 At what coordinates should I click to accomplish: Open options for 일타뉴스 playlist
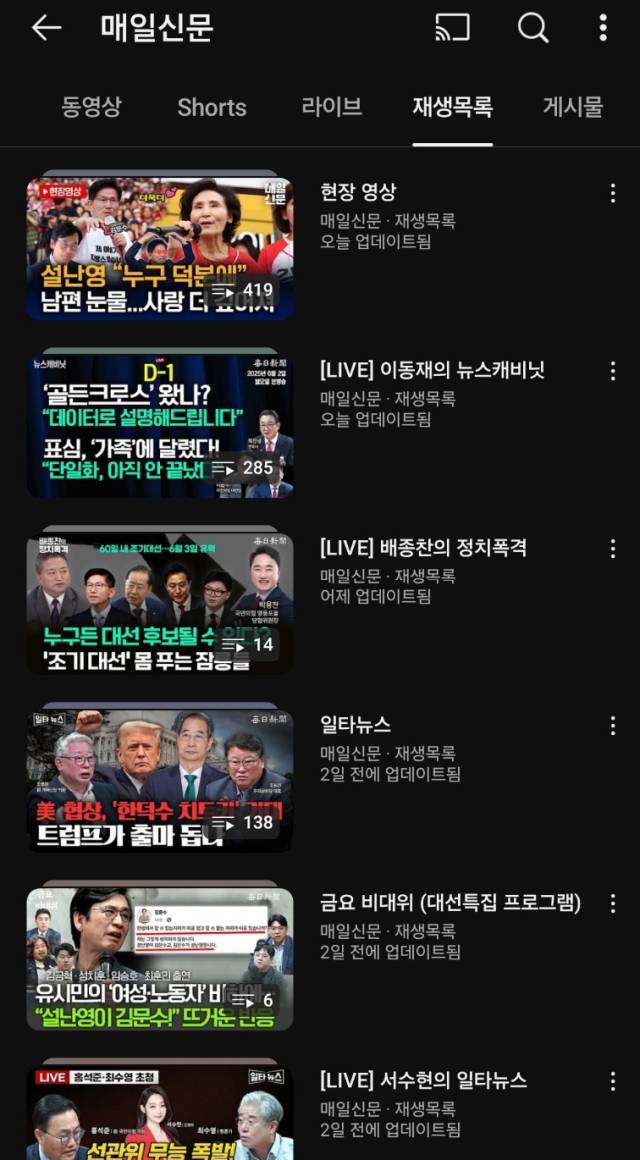(613, 726)
